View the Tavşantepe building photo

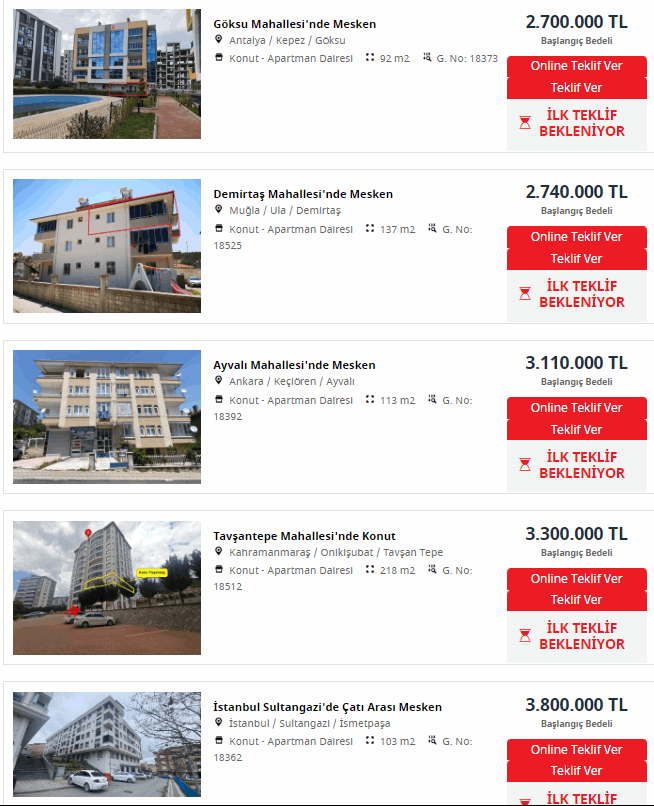click(107, 588)
